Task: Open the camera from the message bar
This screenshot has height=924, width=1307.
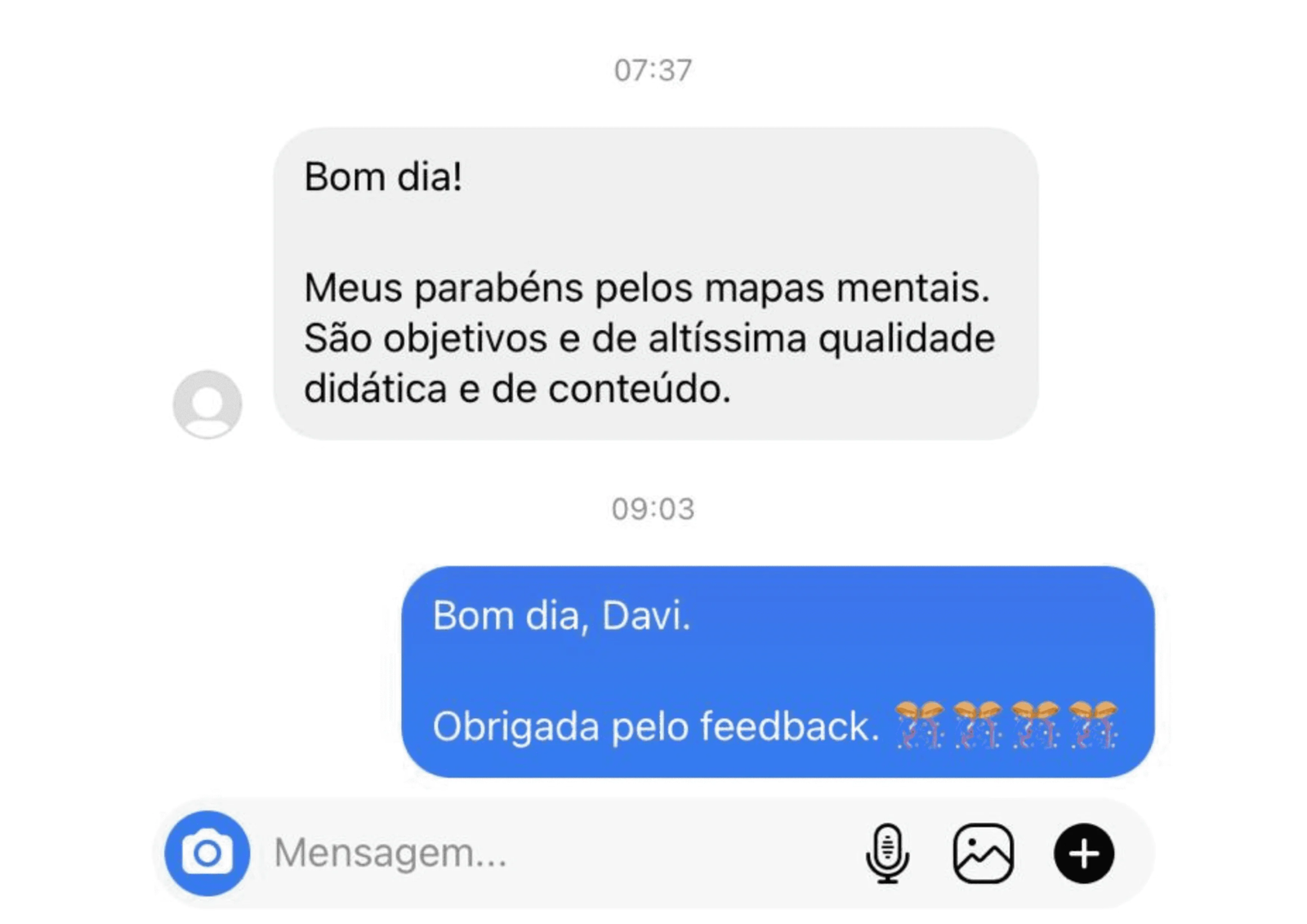Action: [x=207, y=853]
